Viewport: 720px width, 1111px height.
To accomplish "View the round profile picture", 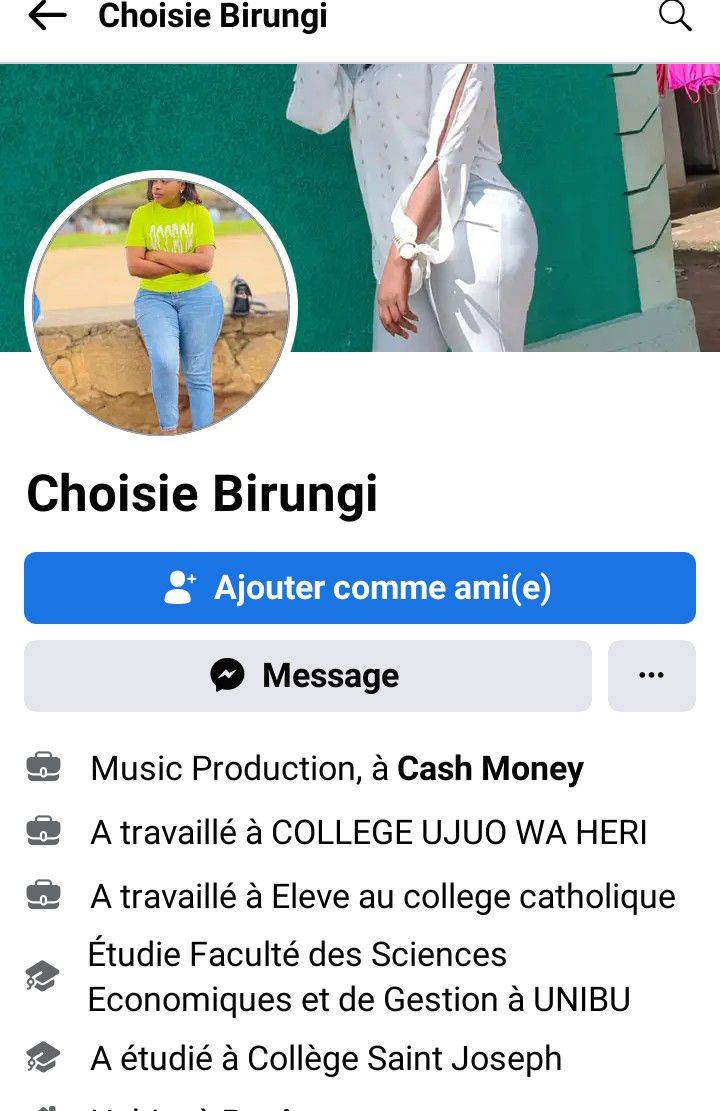I will [x=161, y=305].
